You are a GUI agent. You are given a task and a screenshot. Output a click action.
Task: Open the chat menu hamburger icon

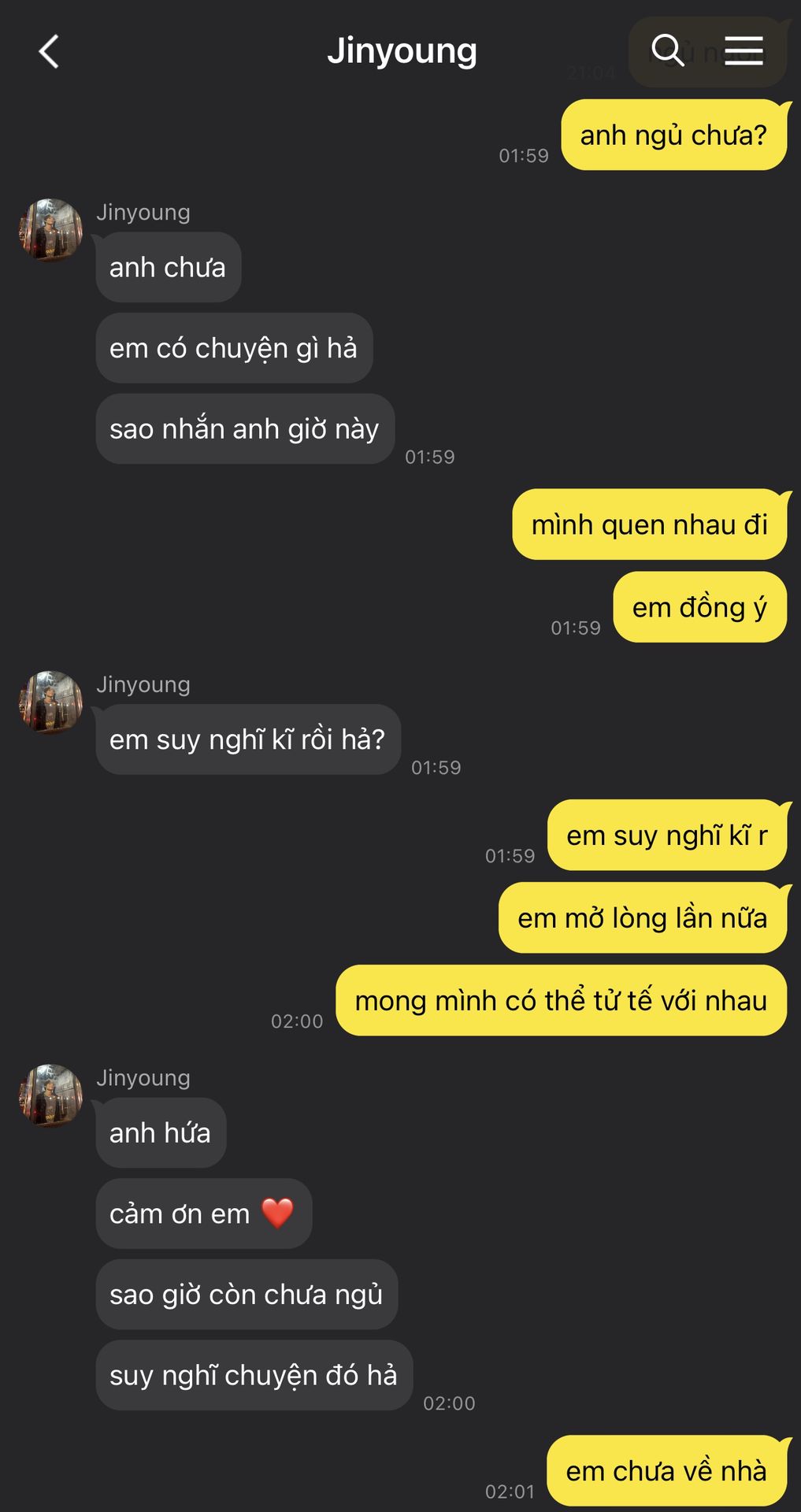coord(744,50)
